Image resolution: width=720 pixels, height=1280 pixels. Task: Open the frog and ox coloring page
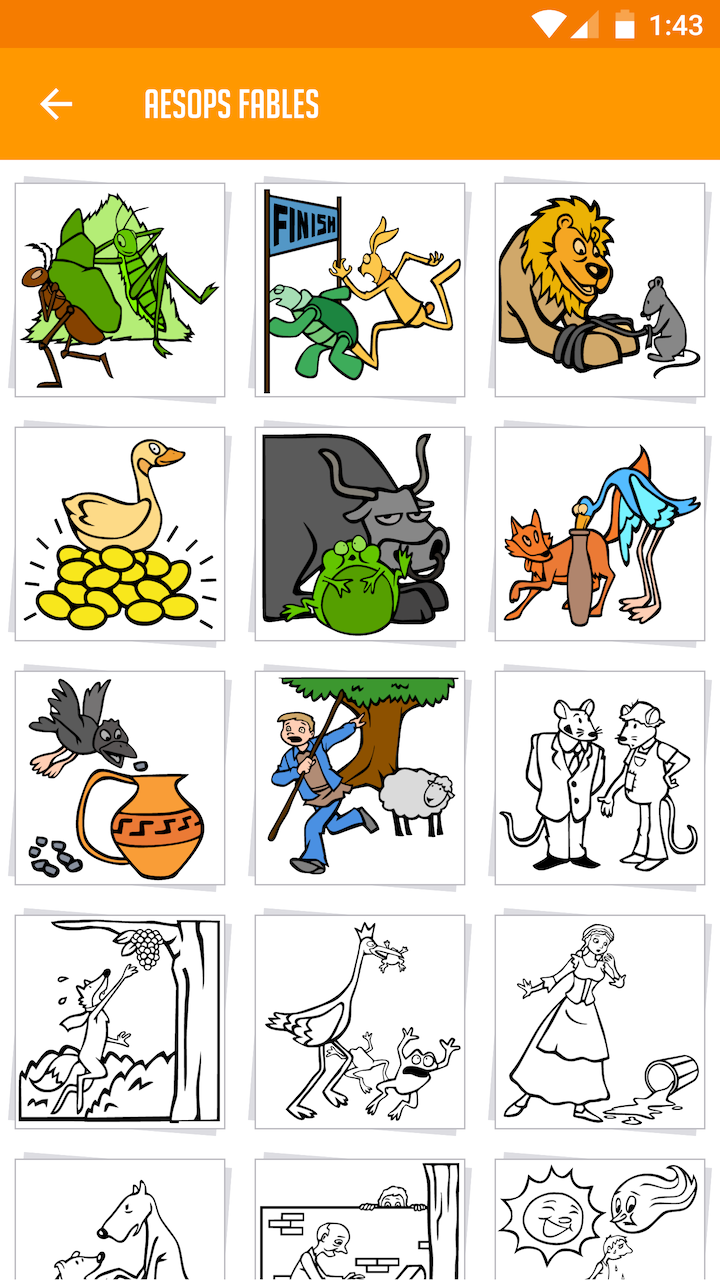(x=359, y=532)
